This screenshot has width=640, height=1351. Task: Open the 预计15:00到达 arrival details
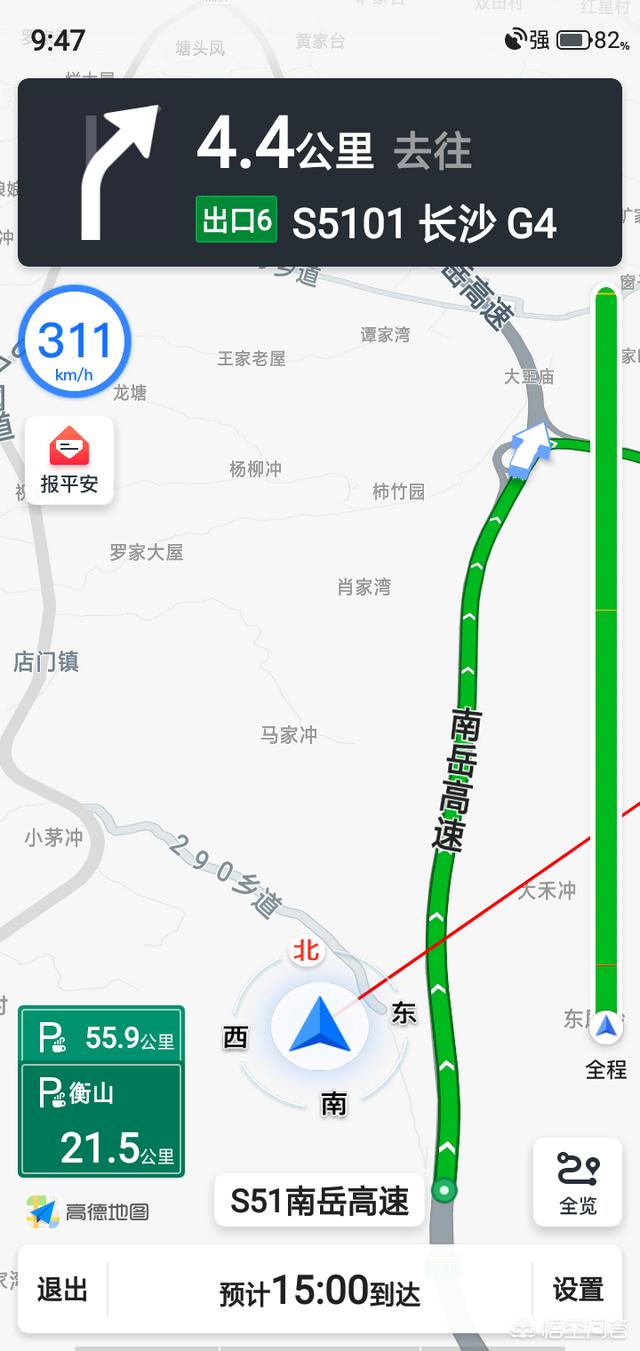click(x=320, y=1291)
